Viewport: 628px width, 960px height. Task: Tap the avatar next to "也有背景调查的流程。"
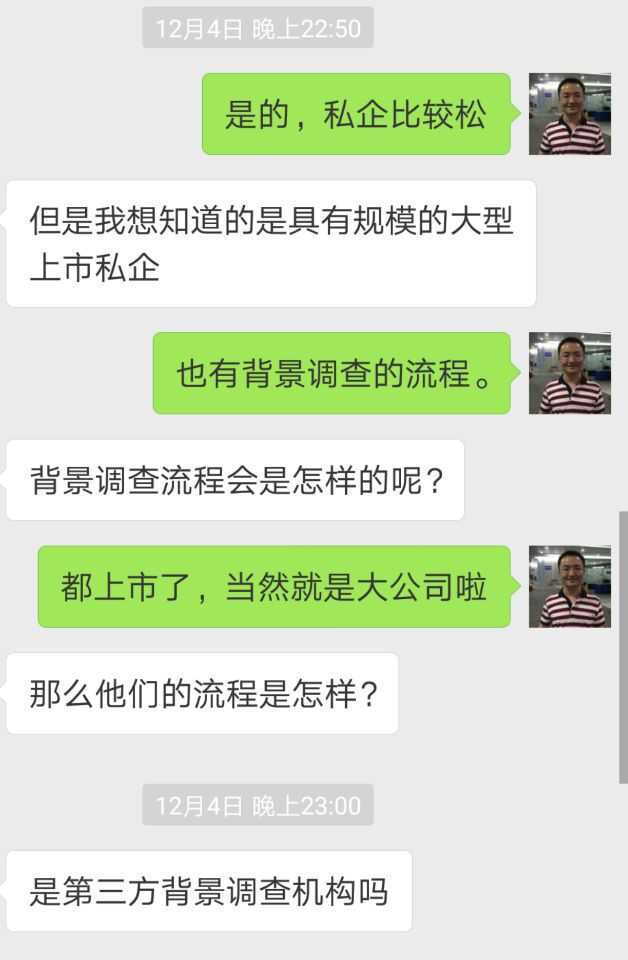point(569,373)
